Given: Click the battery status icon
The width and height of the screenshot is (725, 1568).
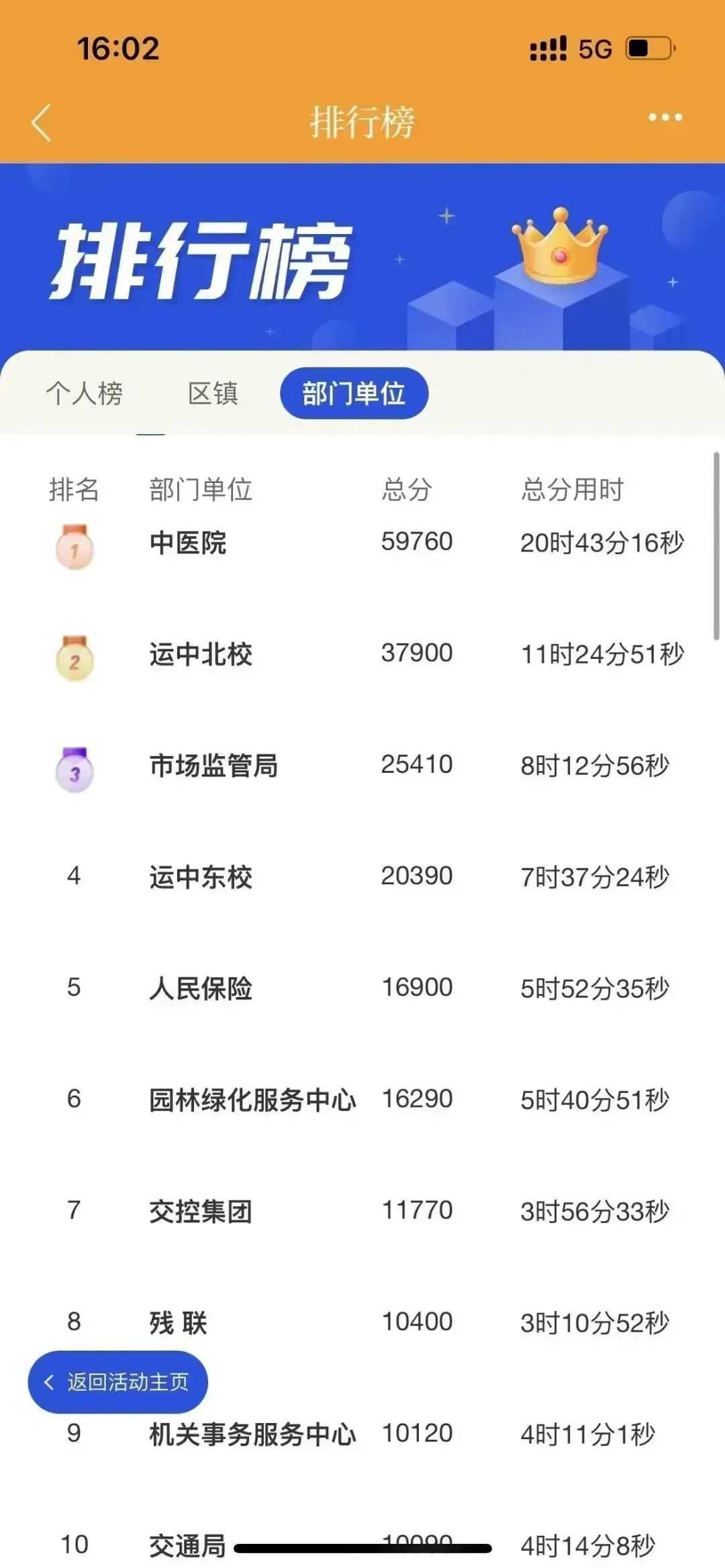Looking at the screenshot, I should tap(649, 48).
